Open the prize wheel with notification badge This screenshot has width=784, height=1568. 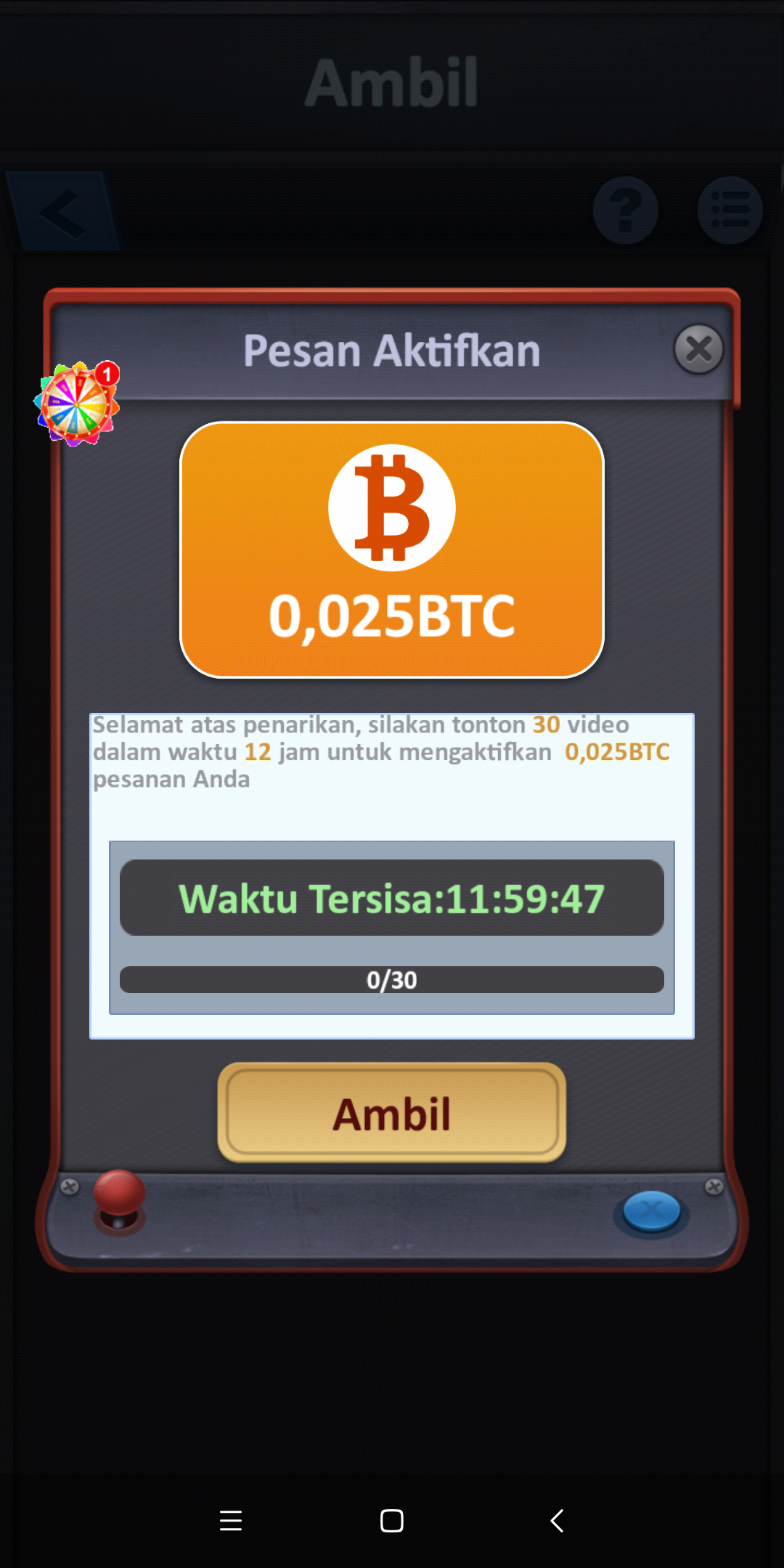(x=76, y=403)
